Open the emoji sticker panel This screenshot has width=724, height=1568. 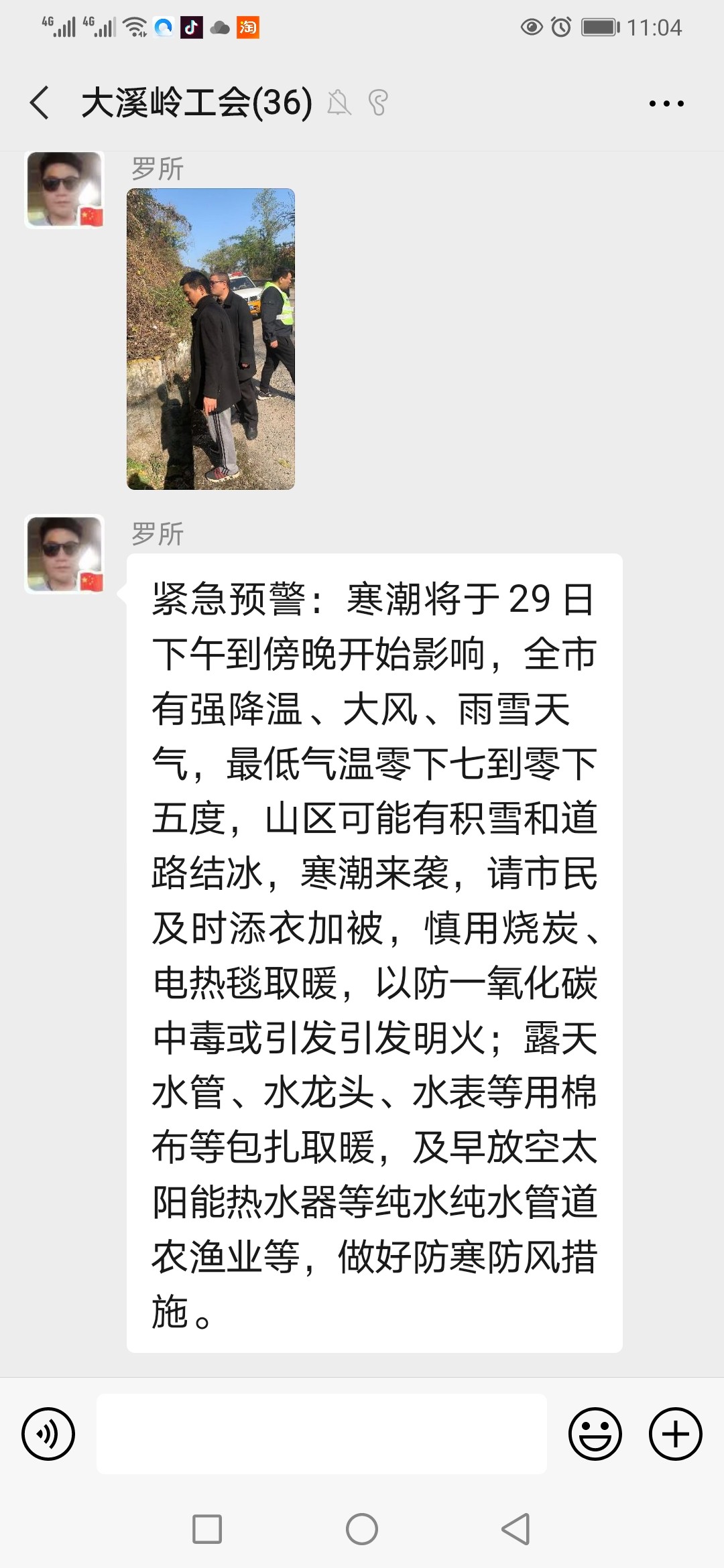[595, 1433]
